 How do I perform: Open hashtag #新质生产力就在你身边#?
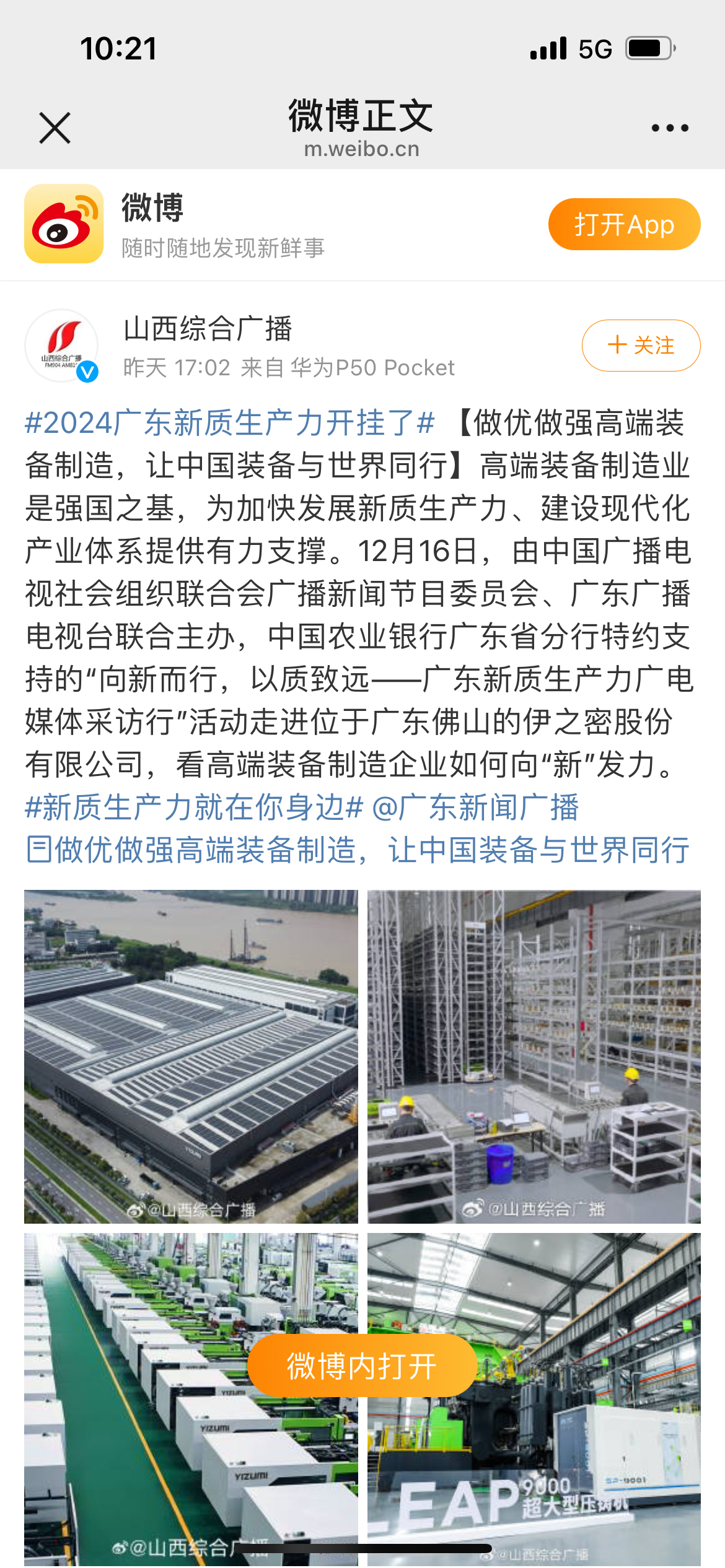point(193,808)
